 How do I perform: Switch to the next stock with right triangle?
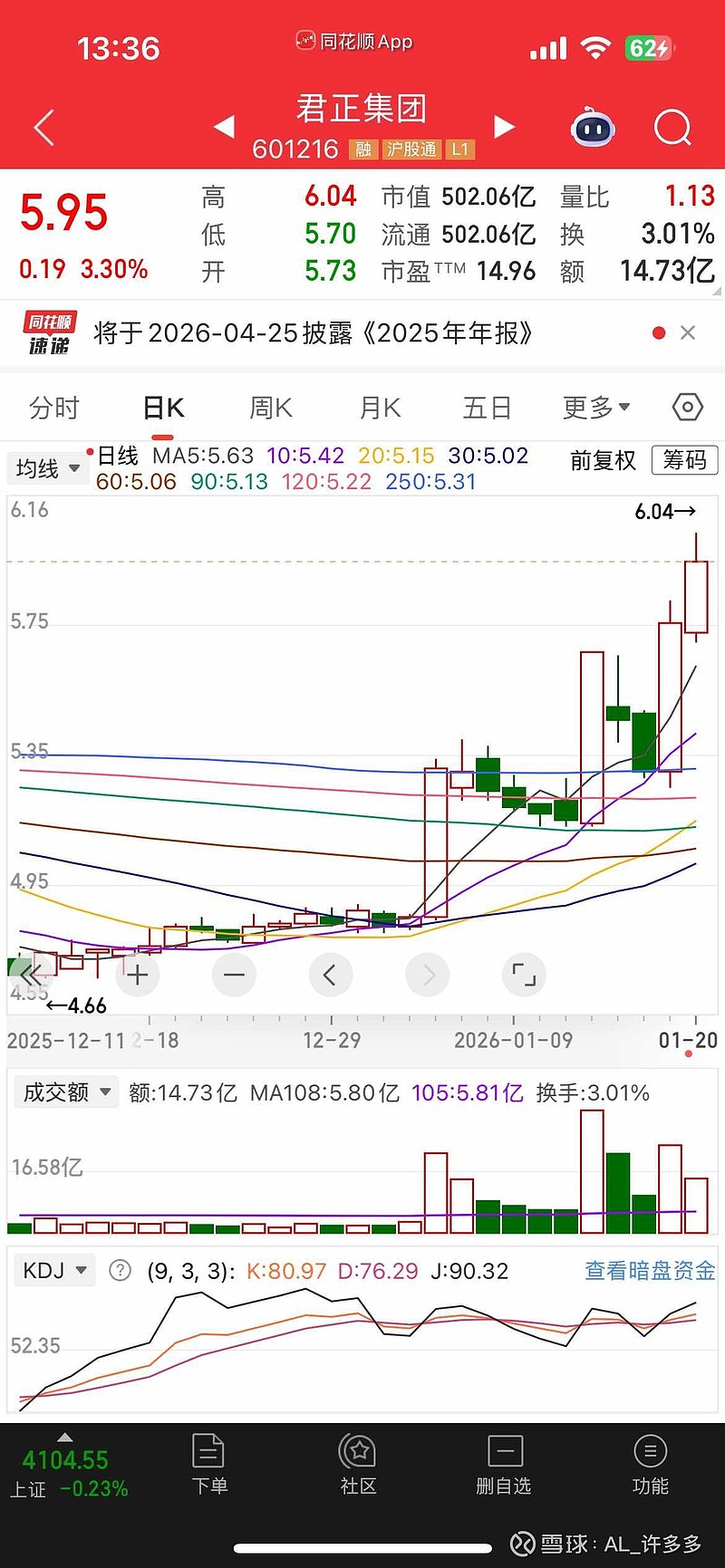coord(505,127)
